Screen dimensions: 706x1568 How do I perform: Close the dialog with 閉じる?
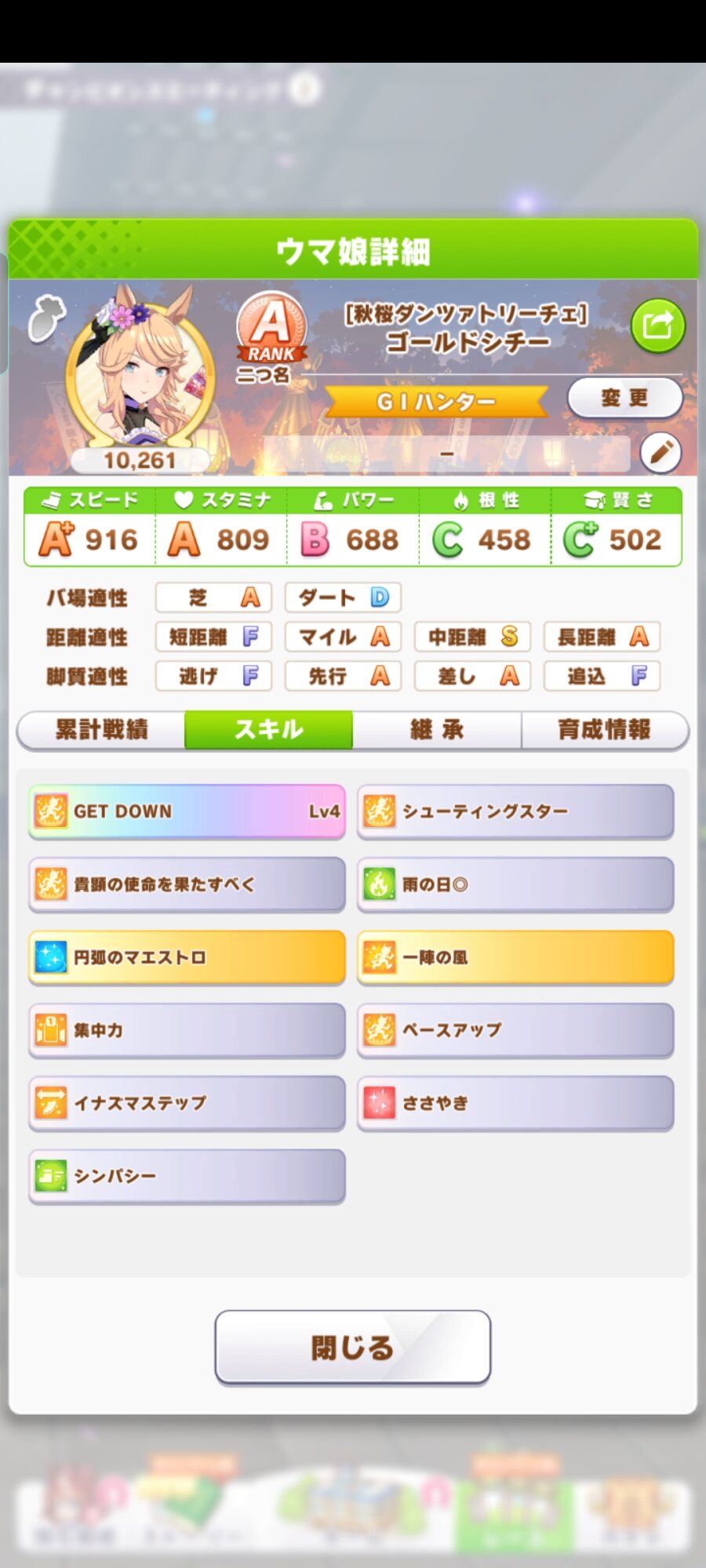click(x=352, y=1347)
